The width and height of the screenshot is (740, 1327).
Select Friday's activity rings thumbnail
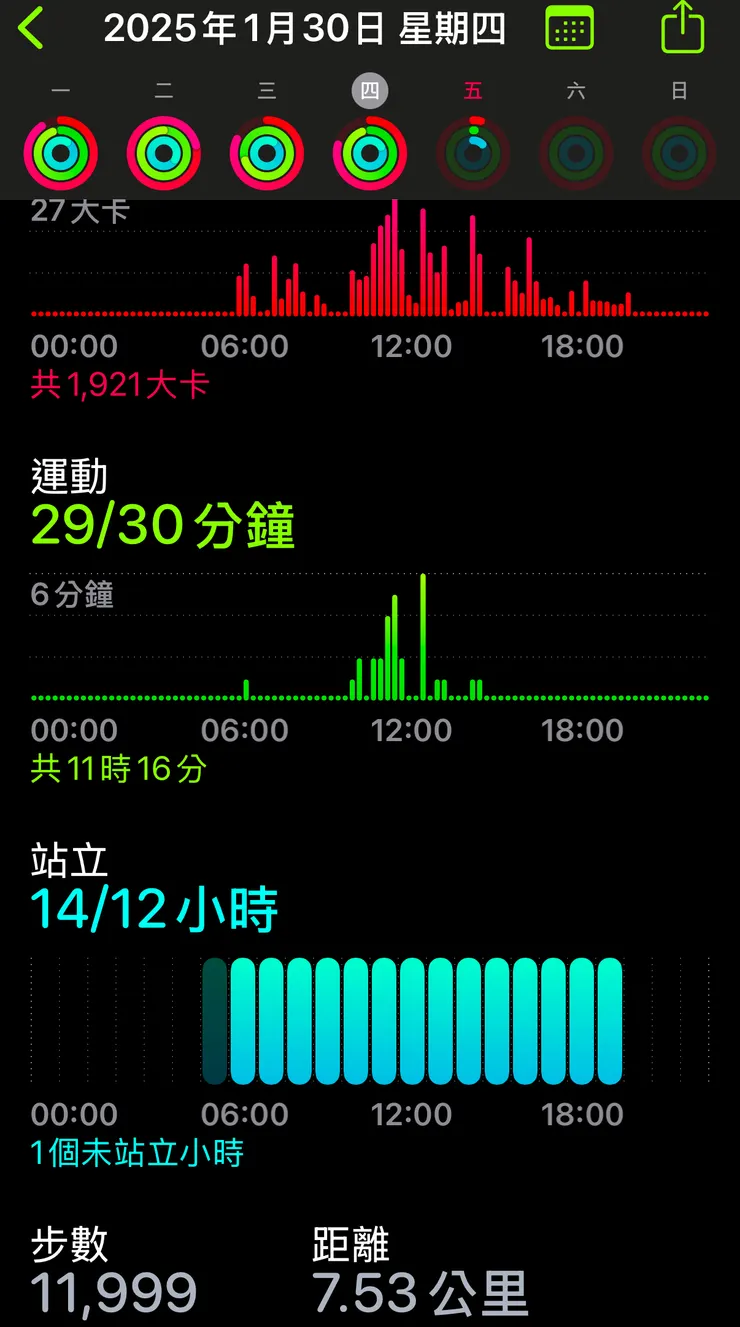click(473, 150)
